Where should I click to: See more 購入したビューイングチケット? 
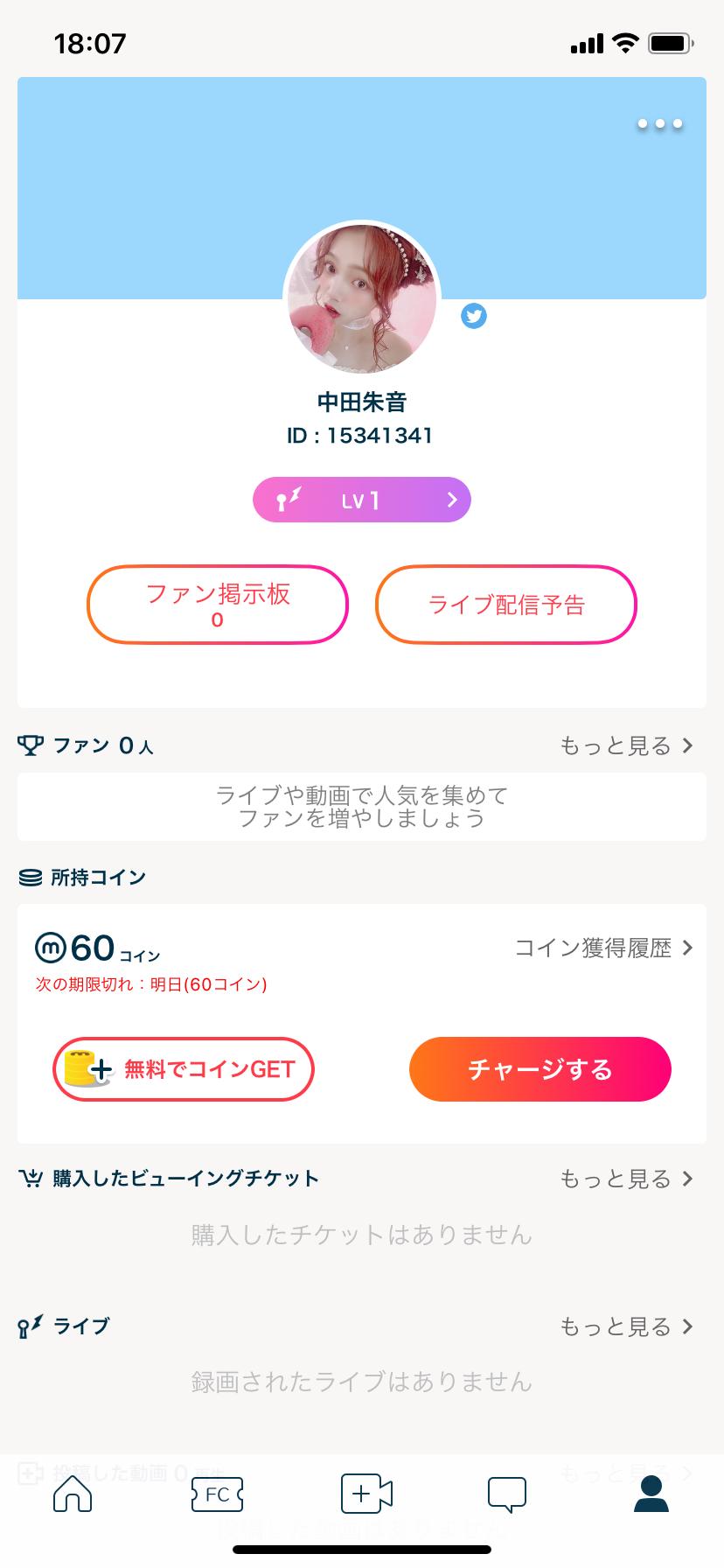[x=626, y=1179]
